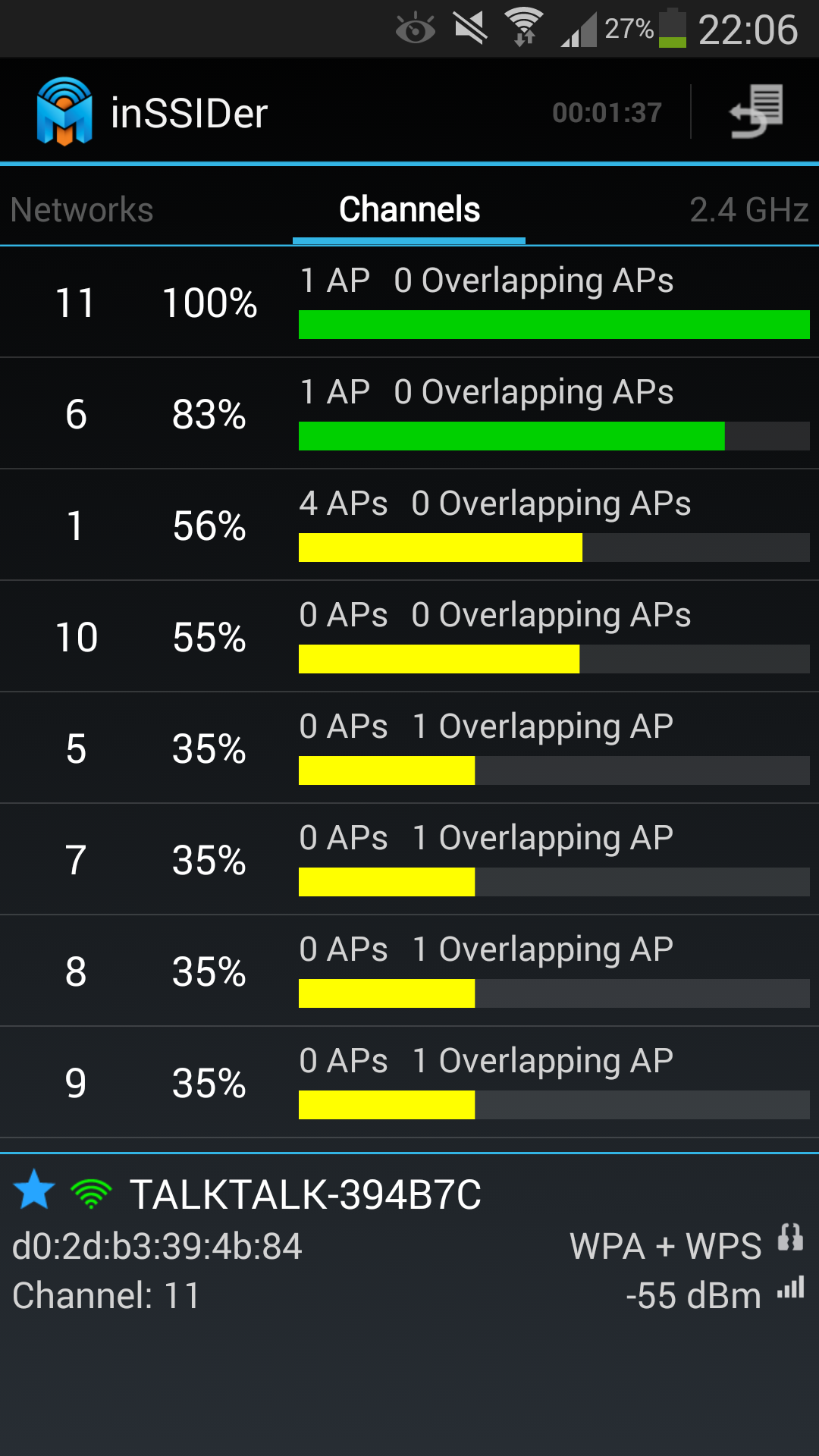Toggle the star on TALKTALK-394B7C

34,1189
